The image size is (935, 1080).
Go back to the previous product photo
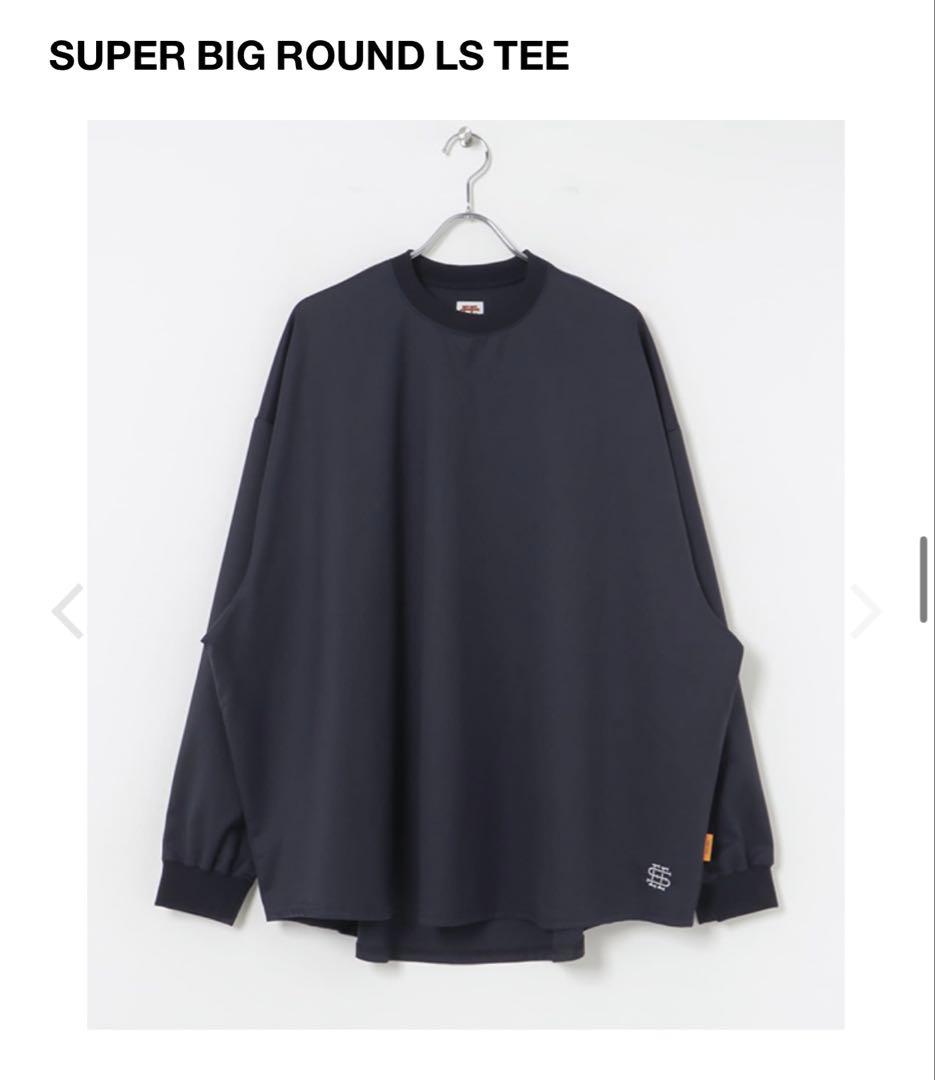click(x=66, y=610)
